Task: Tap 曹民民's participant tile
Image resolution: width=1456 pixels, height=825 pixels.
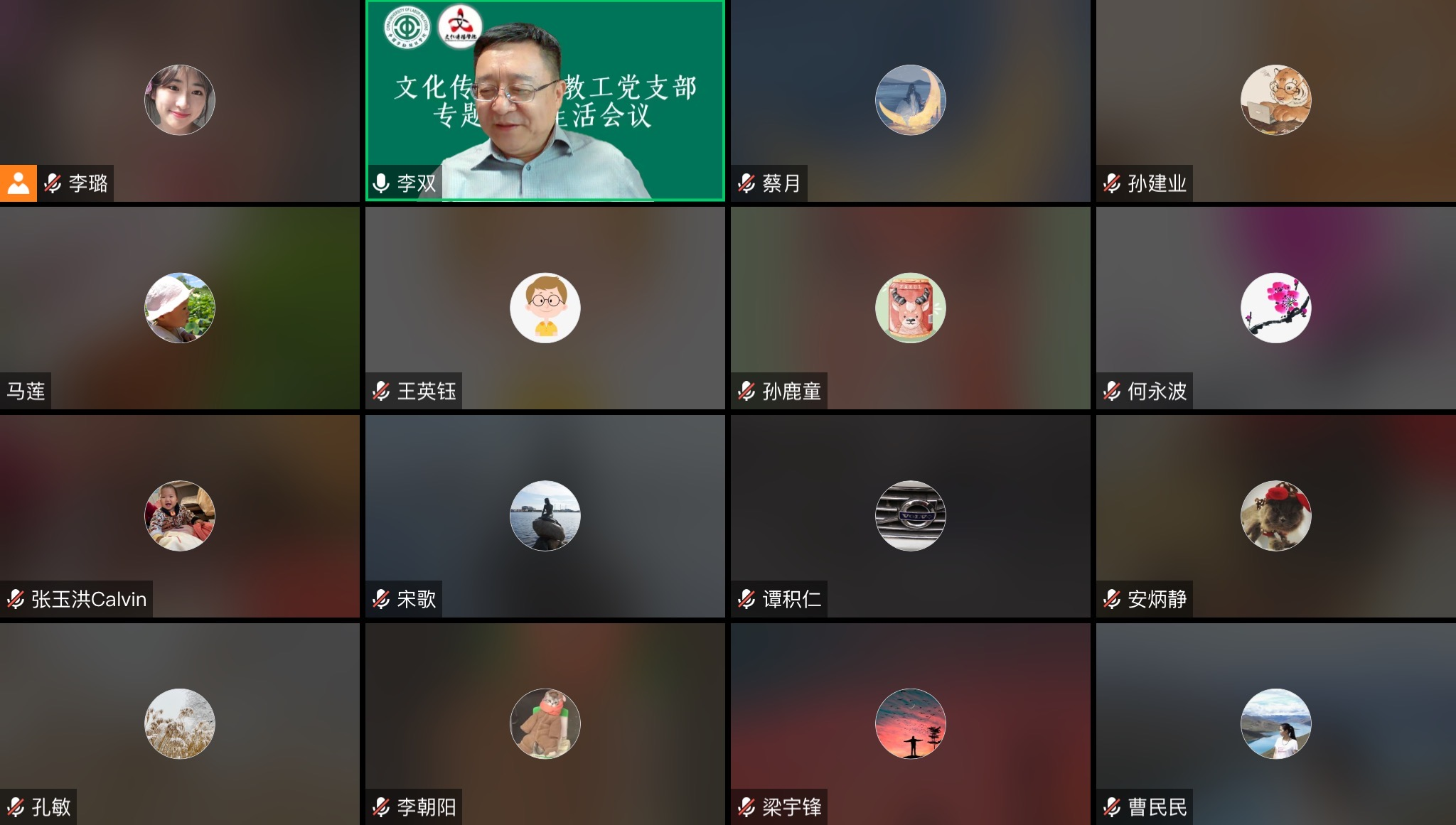Action: 1275,723
